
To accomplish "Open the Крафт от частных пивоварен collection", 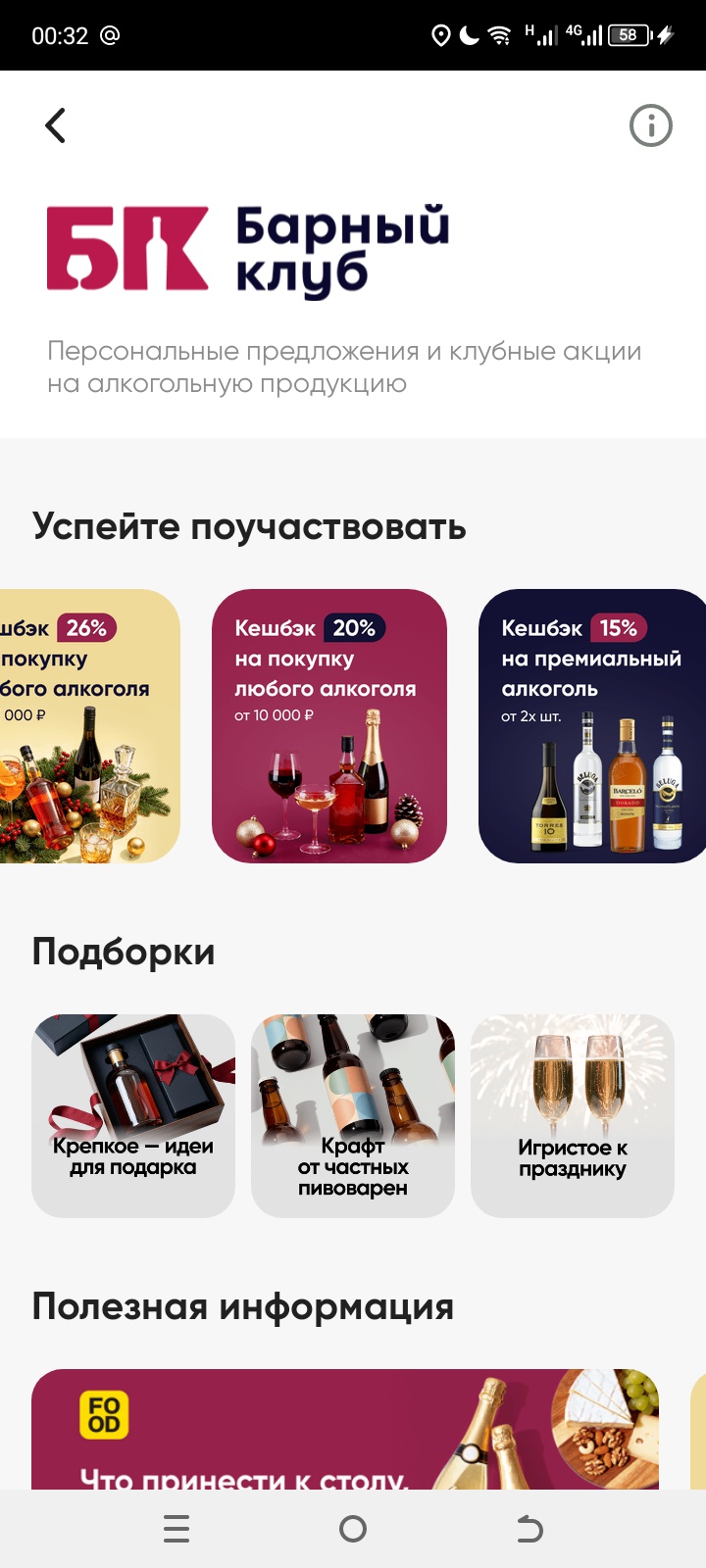I will click(353, 1115).
